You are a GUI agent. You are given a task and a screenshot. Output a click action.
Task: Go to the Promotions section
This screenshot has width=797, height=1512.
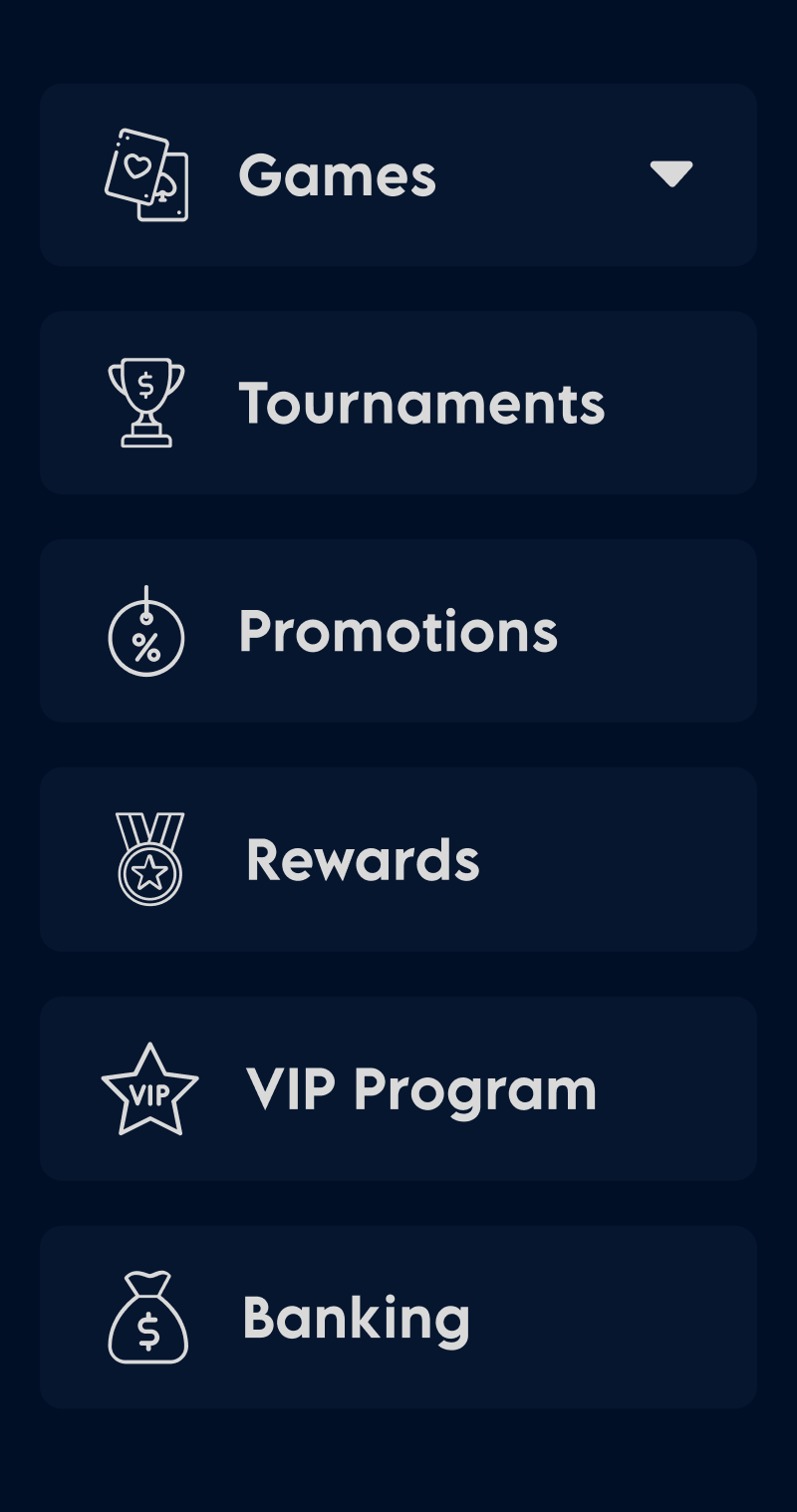[x=398, y=631]
